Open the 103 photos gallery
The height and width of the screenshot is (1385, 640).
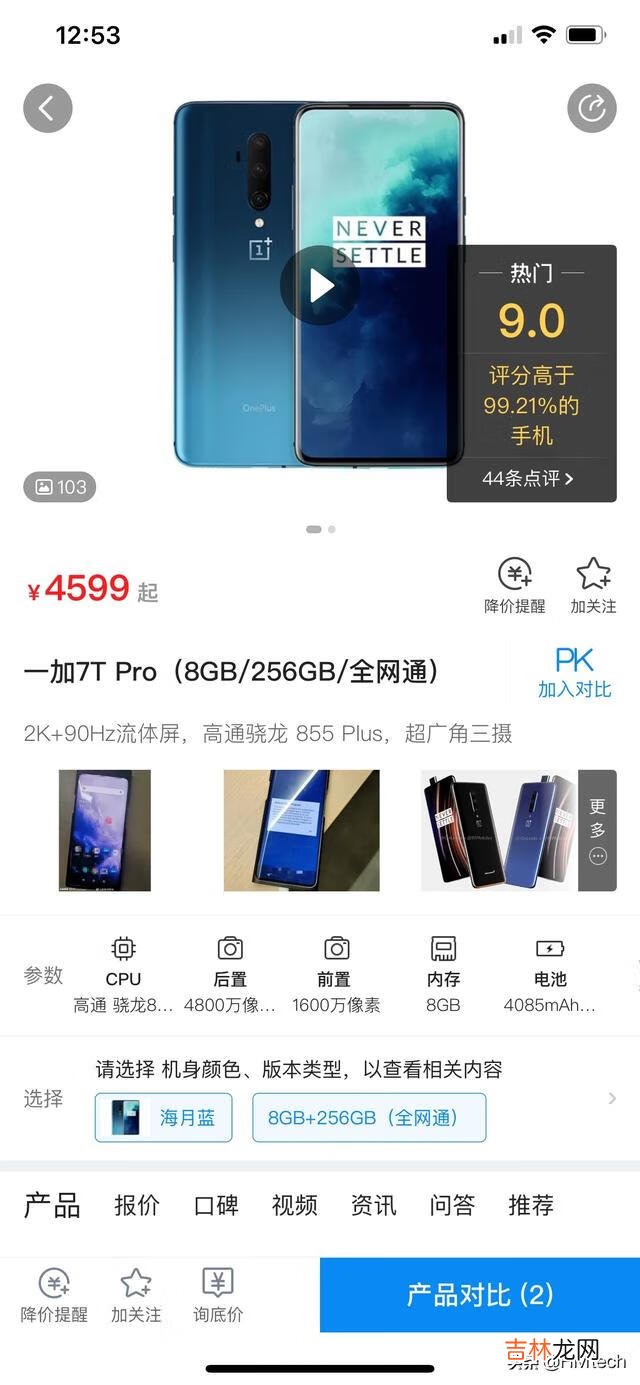pos(60,487)
